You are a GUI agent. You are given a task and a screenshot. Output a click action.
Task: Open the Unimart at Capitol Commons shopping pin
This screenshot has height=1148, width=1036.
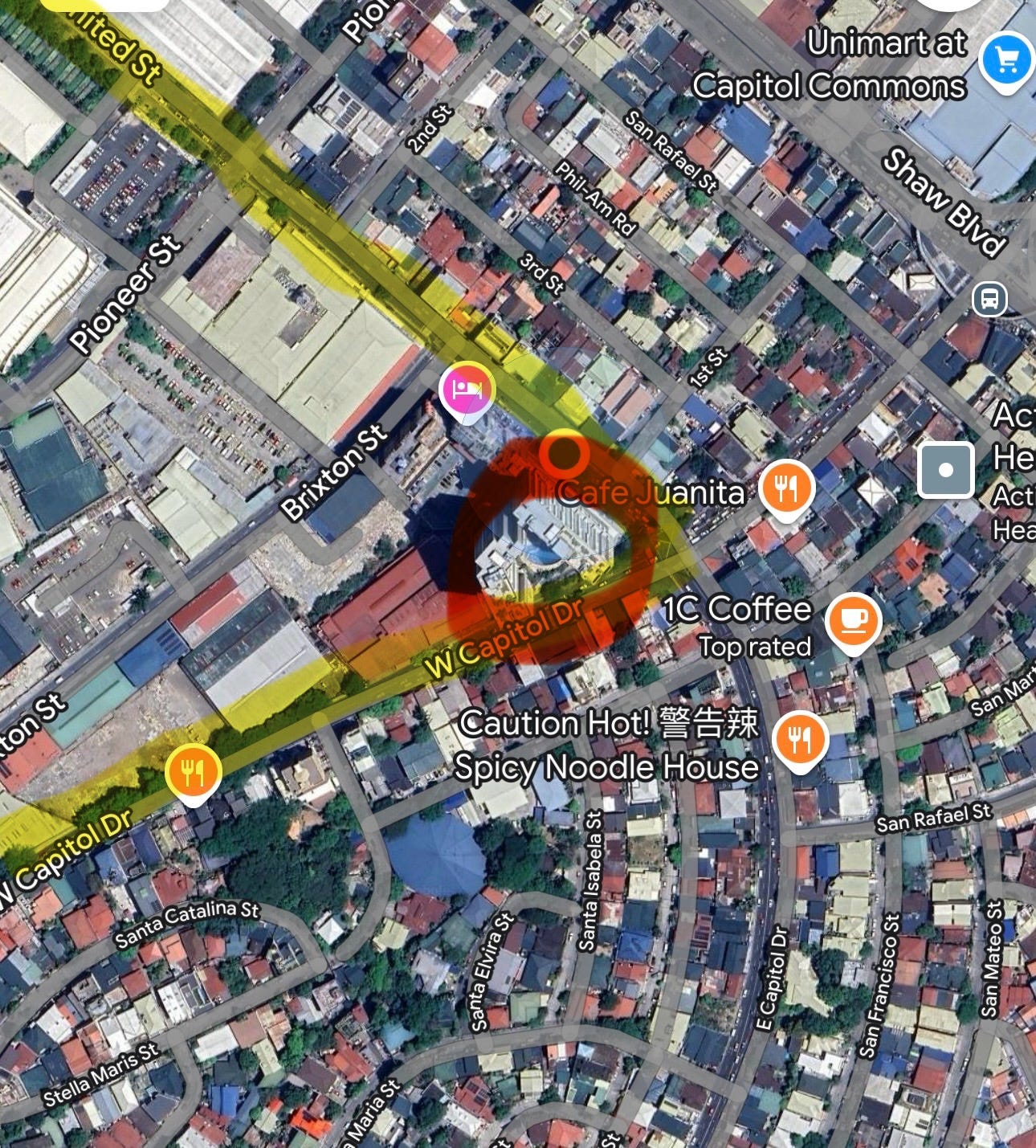[x=1006, y=62]
